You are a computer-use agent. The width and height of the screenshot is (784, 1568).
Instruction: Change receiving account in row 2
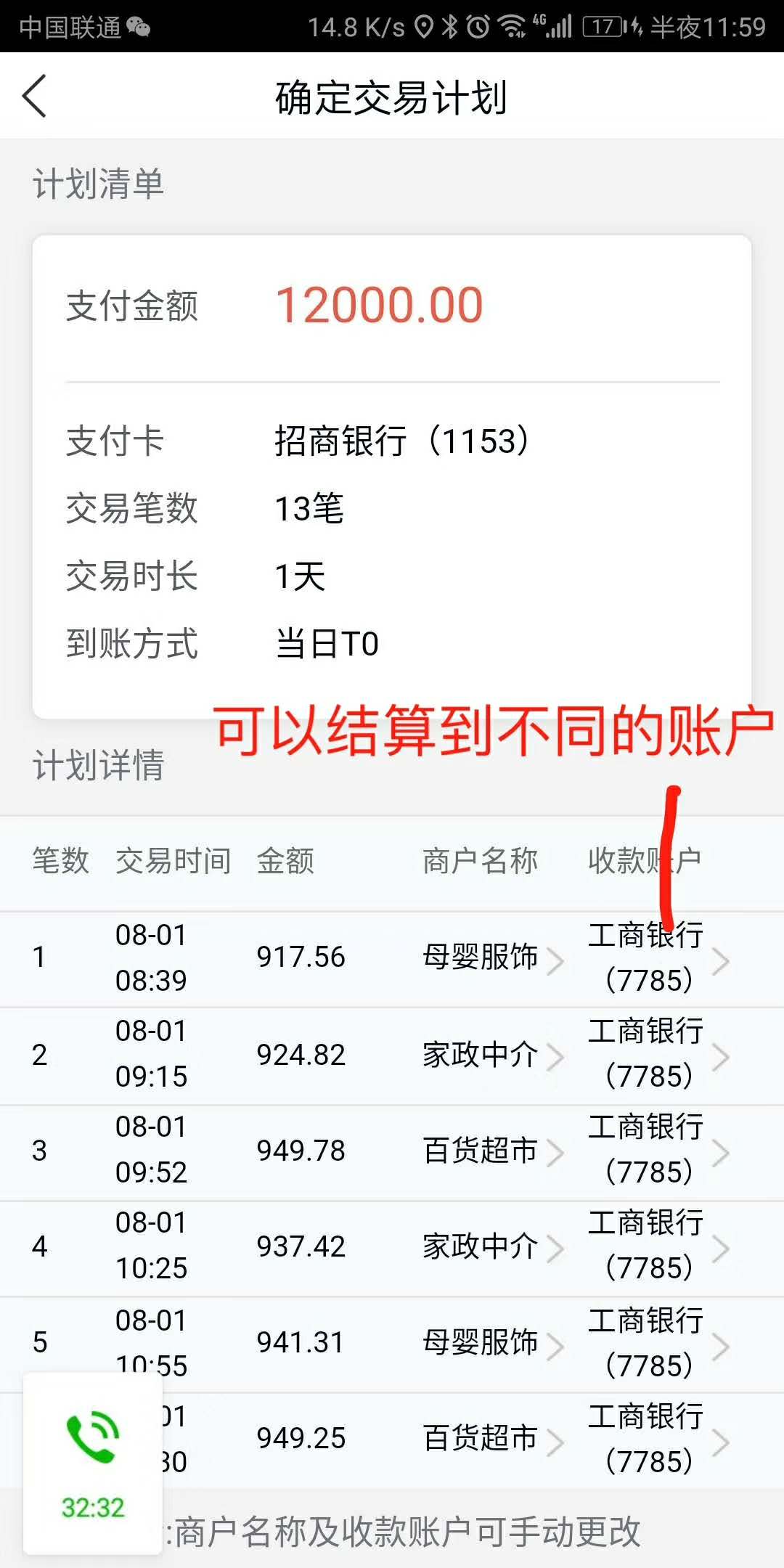tap(658, 1054)
